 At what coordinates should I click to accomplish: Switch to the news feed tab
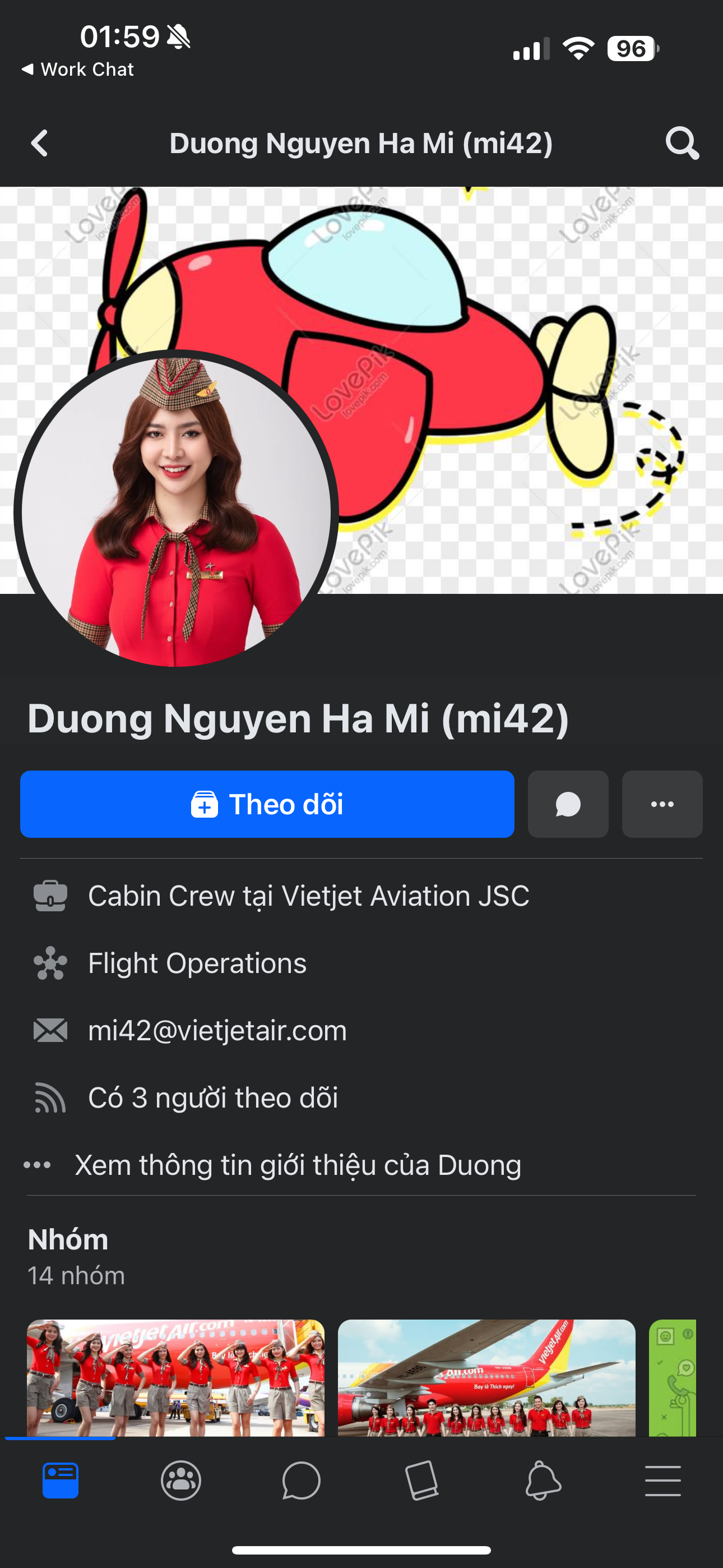[61, 1481]
